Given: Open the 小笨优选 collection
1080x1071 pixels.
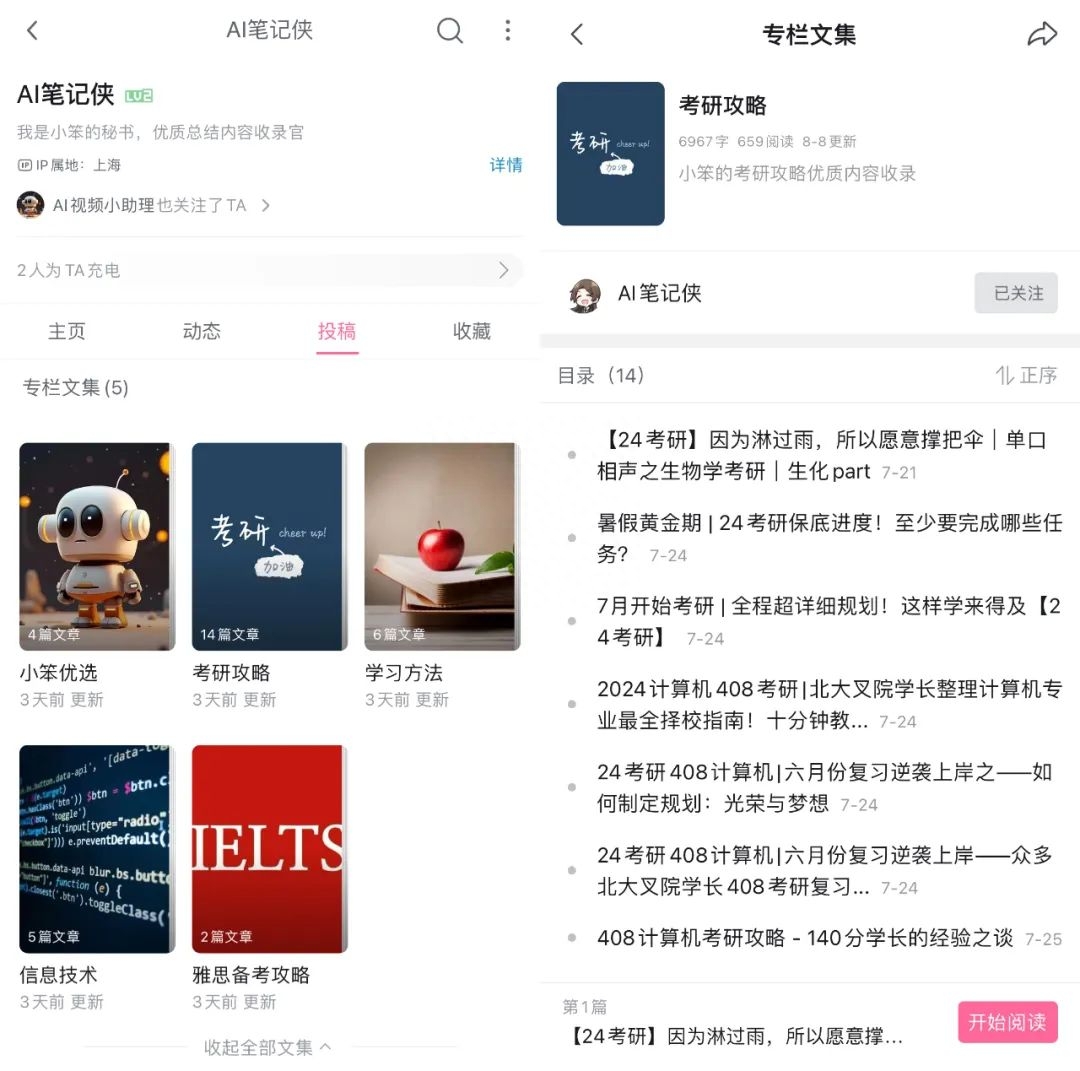Looking at the screenshot, I should (96, 547).
